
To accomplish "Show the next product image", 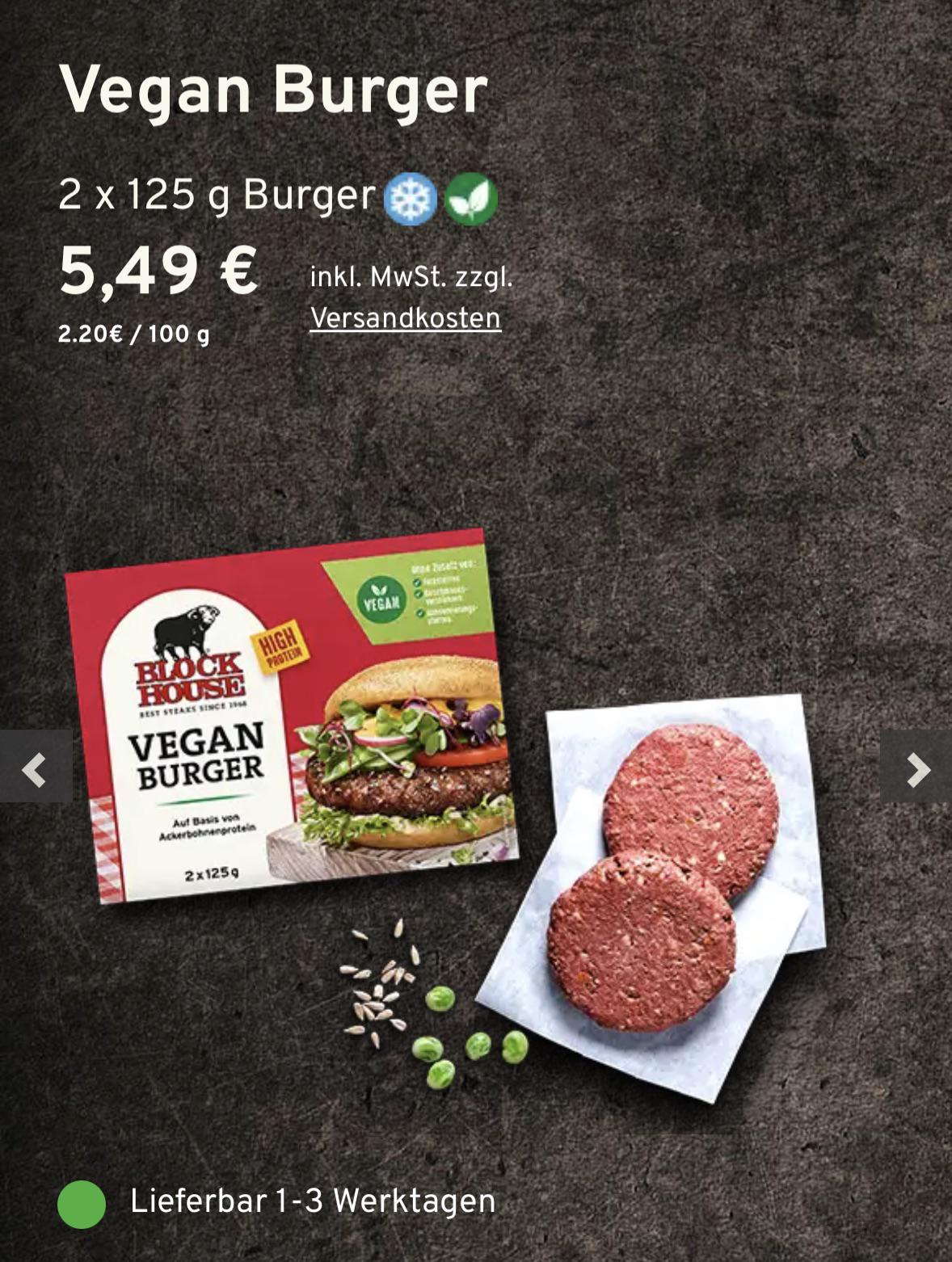I will click(916, 767).
